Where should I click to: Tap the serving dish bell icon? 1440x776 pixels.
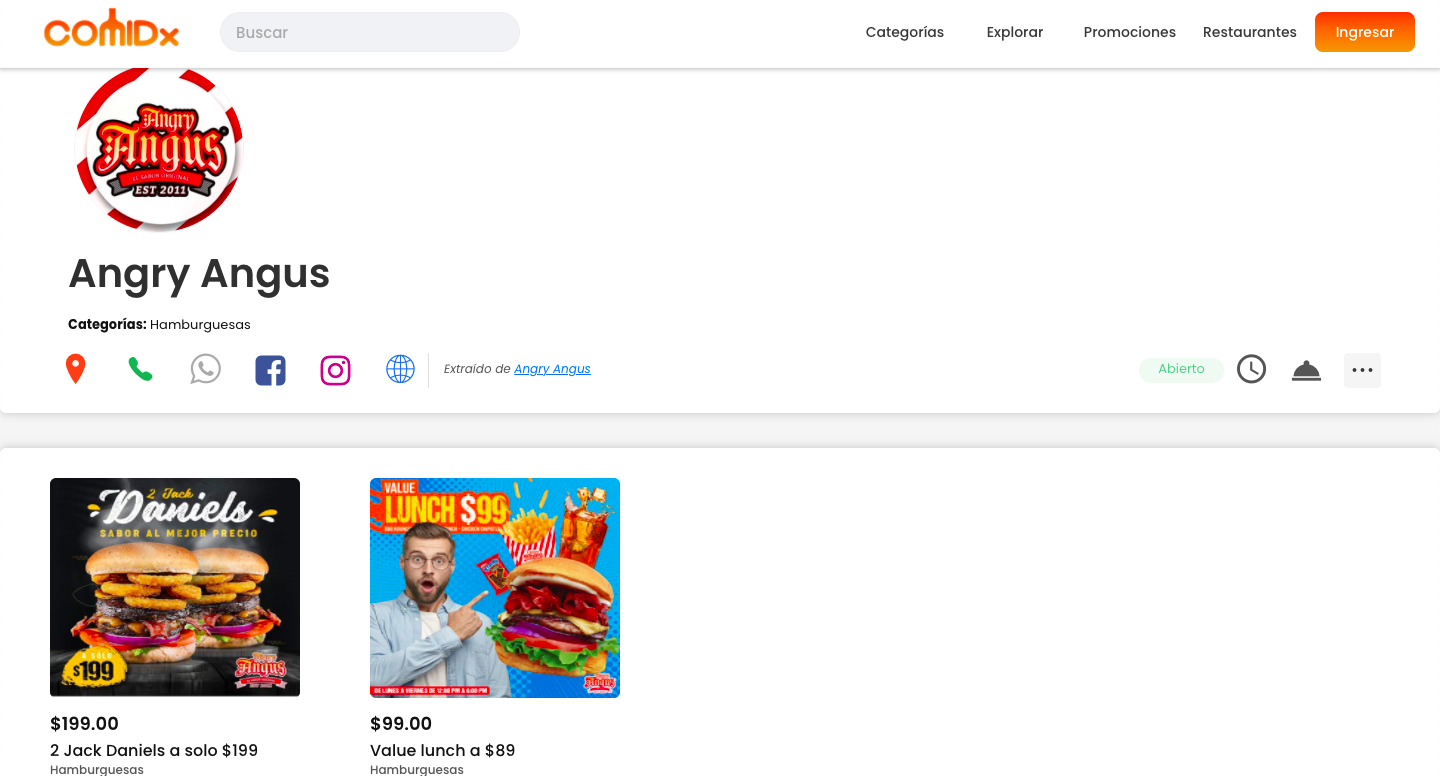pyautogui.click(x=1306, y=370)
